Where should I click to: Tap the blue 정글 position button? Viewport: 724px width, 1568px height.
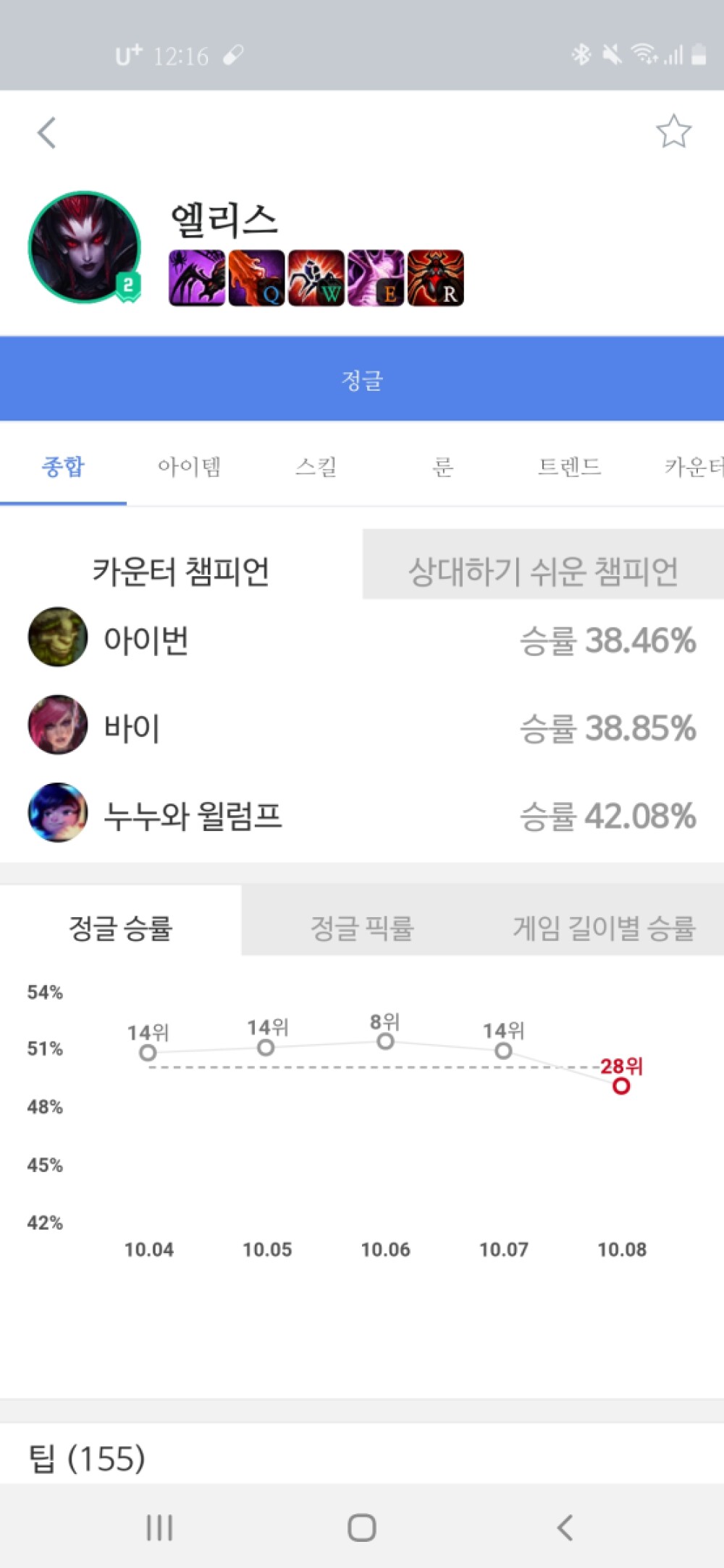point(362,379)
